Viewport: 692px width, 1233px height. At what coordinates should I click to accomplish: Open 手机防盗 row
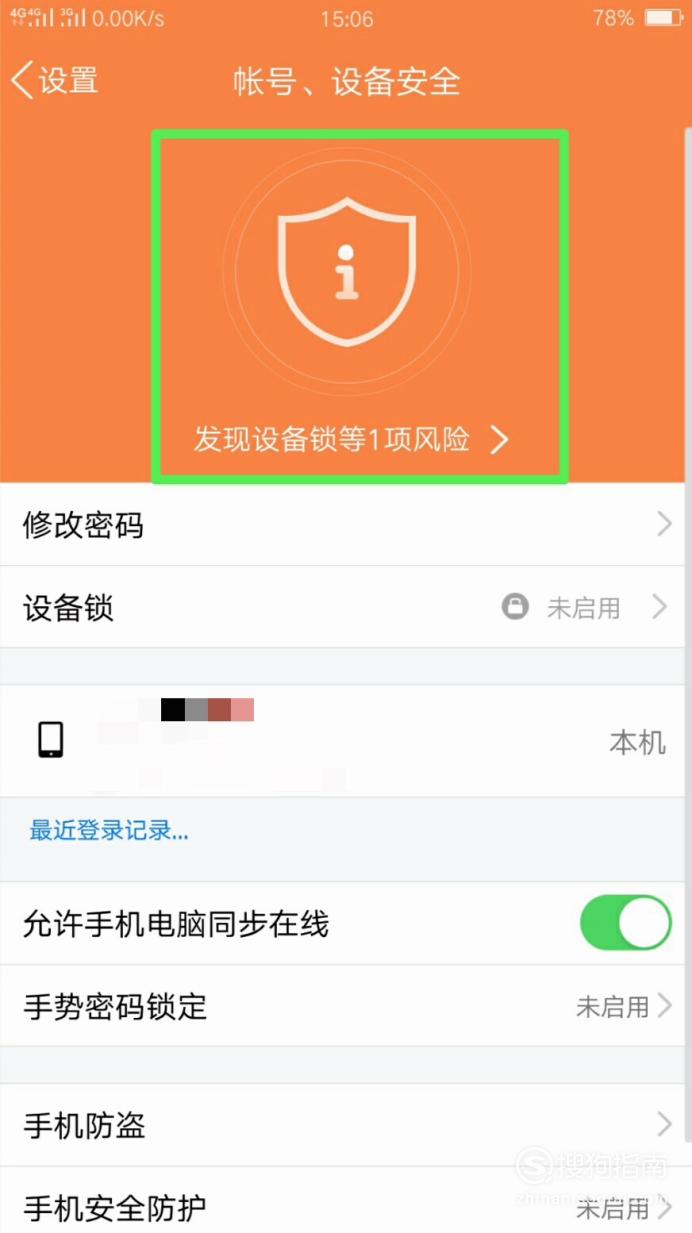(x=346, y=1126)
